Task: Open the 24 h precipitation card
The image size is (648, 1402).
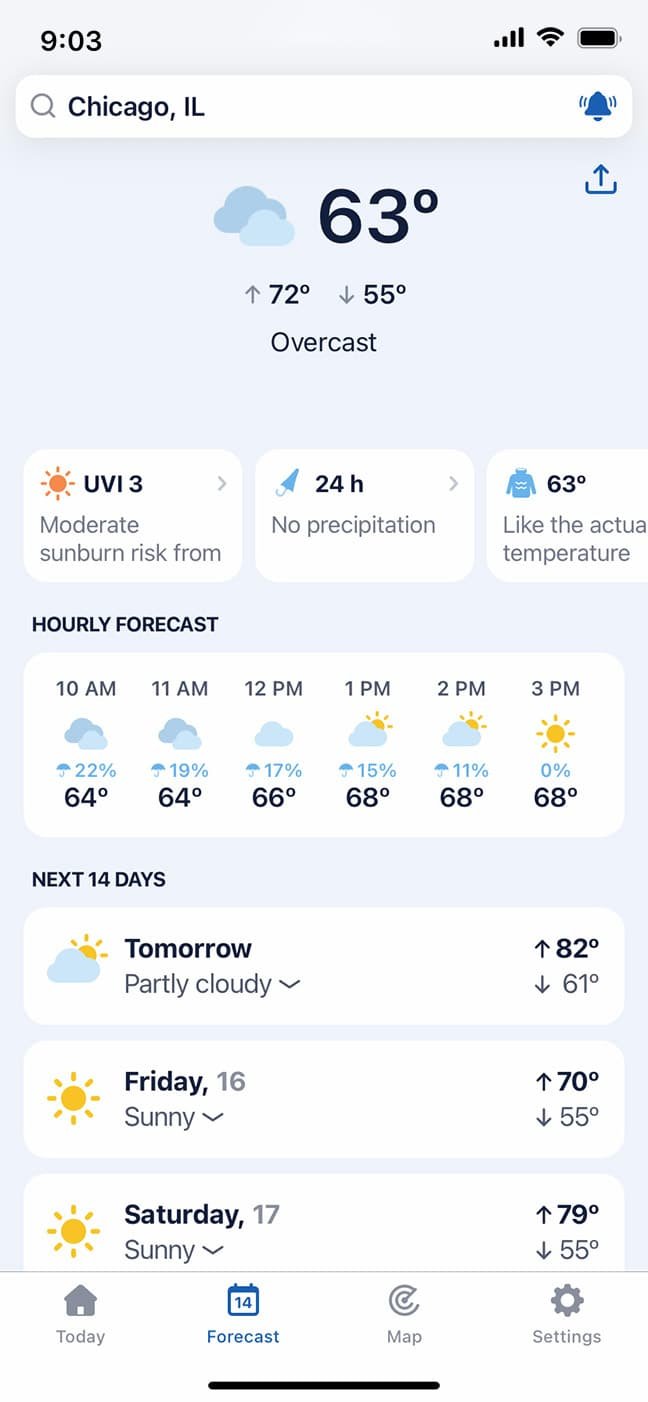Action: pyautogui.click(x=364, y=515)
